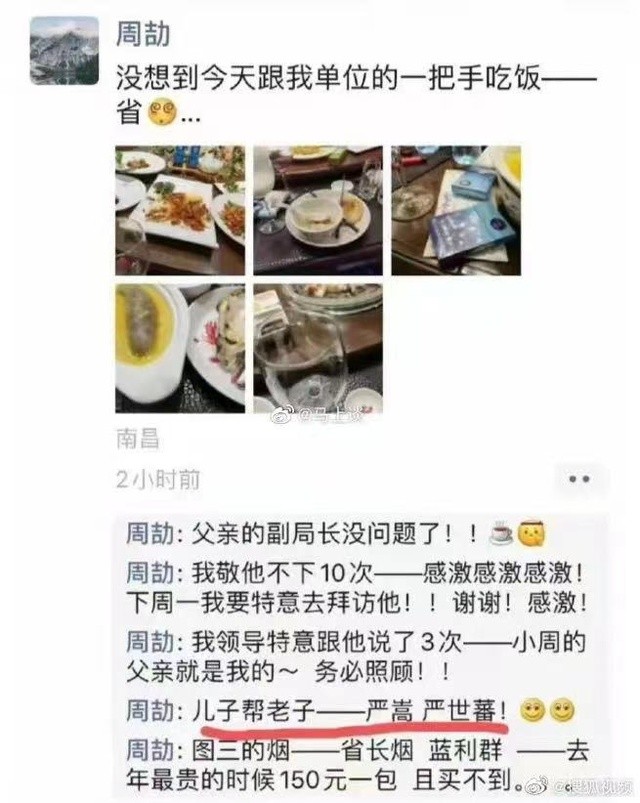Tap the poster name 周劼 at top
The image size is (640, 803).
(144, 36)
